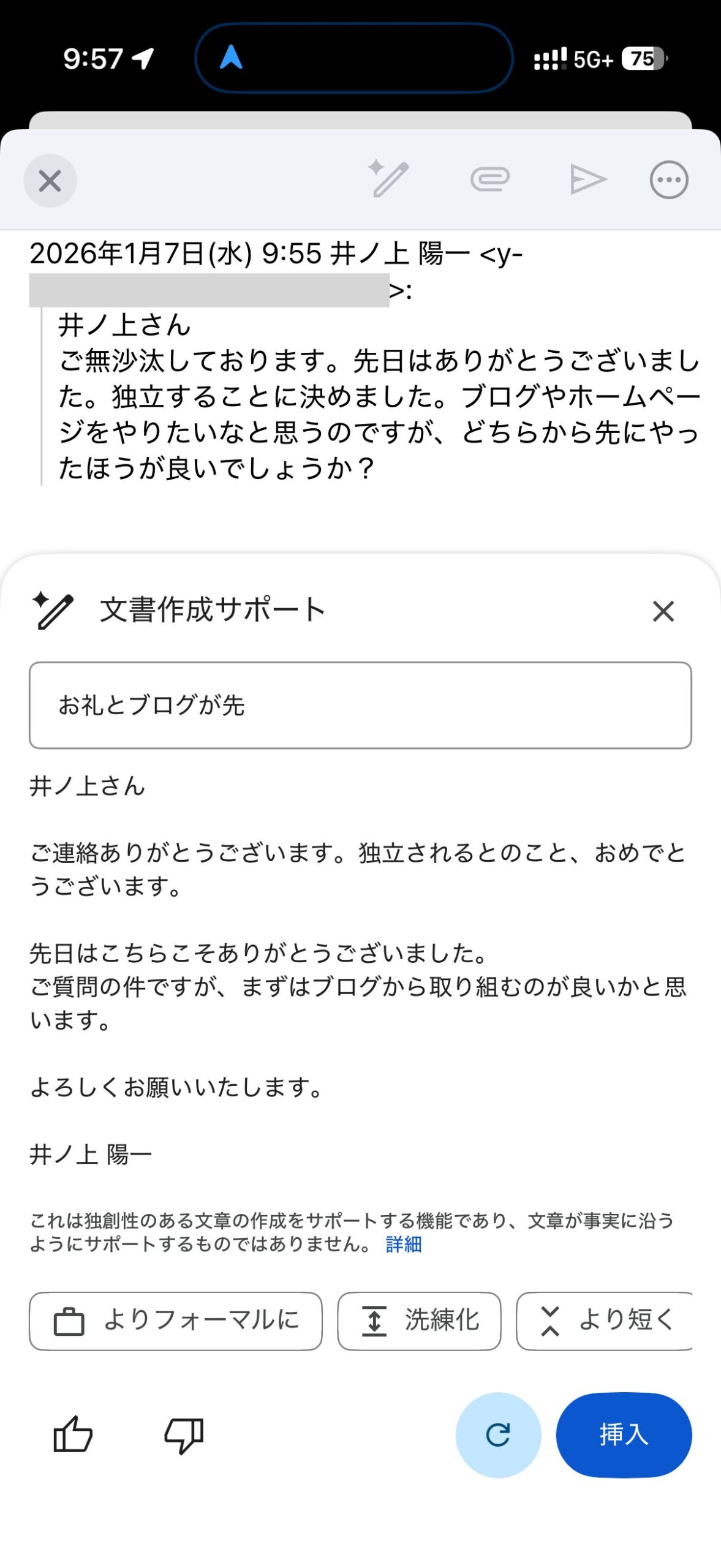This screenshot has width=721, height=1568.
Task: Give the draft a thumbs up
Action: 73,1434
